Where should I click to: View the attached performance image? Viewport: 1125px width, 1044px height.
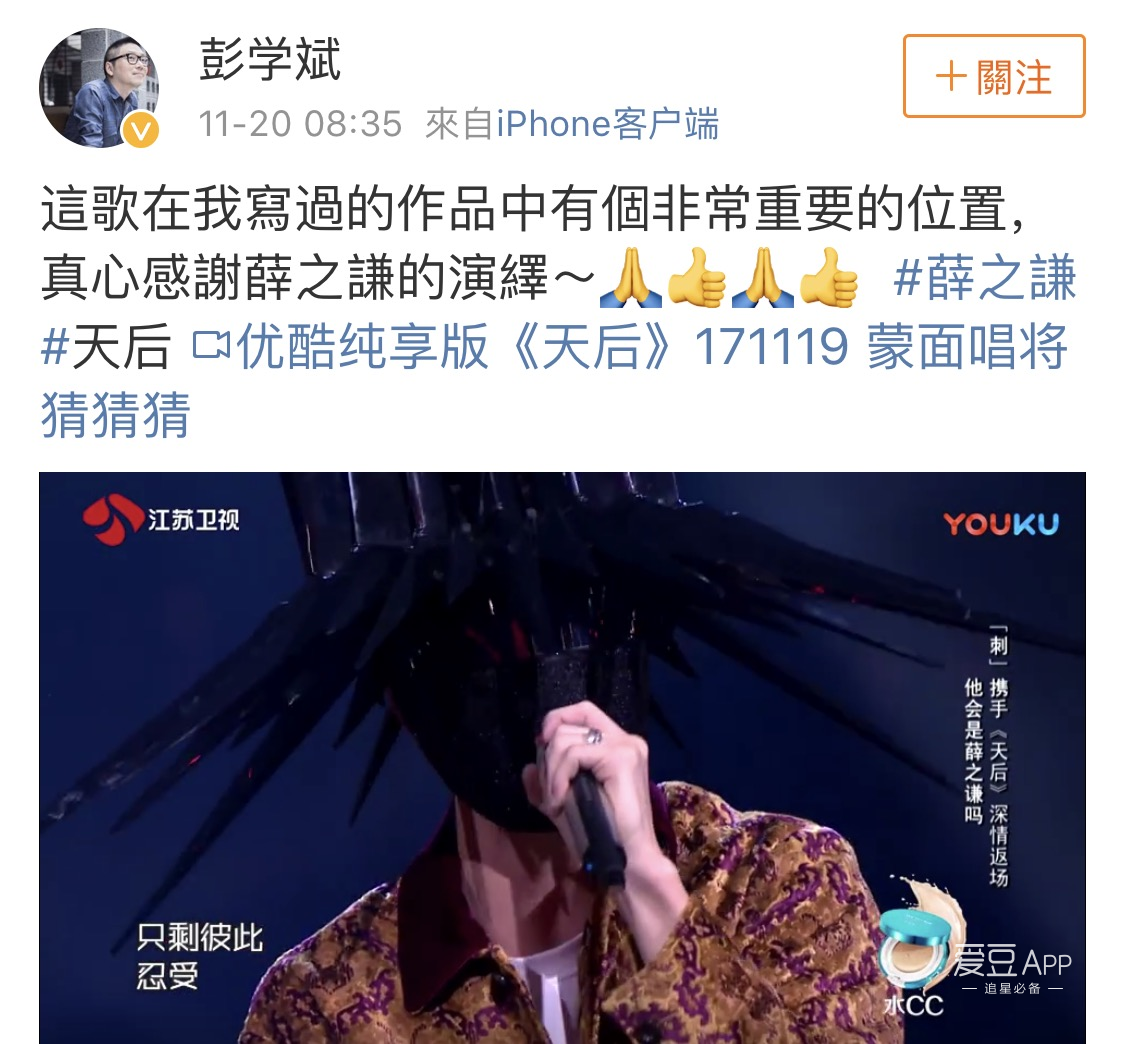[x=562, y=758]
